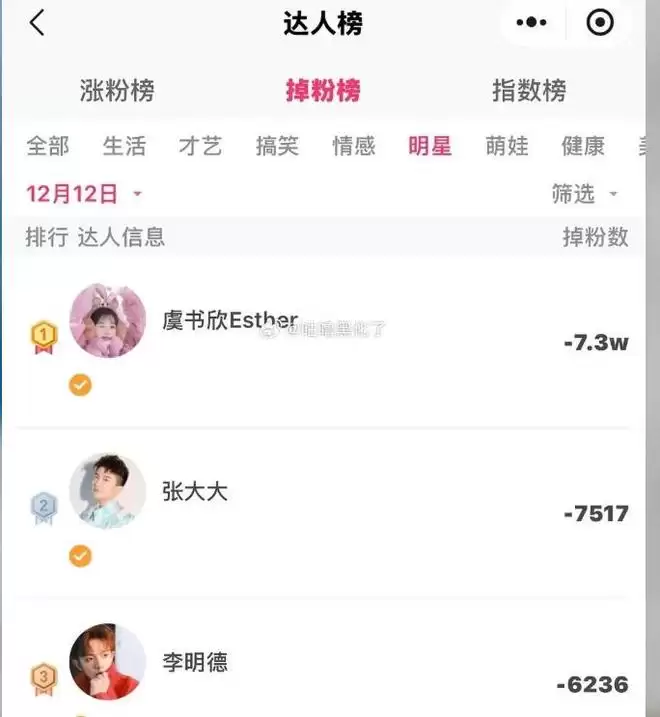Screen dimensions: 660x717
Task: Show the 健康 category
Action: (583, 146)
